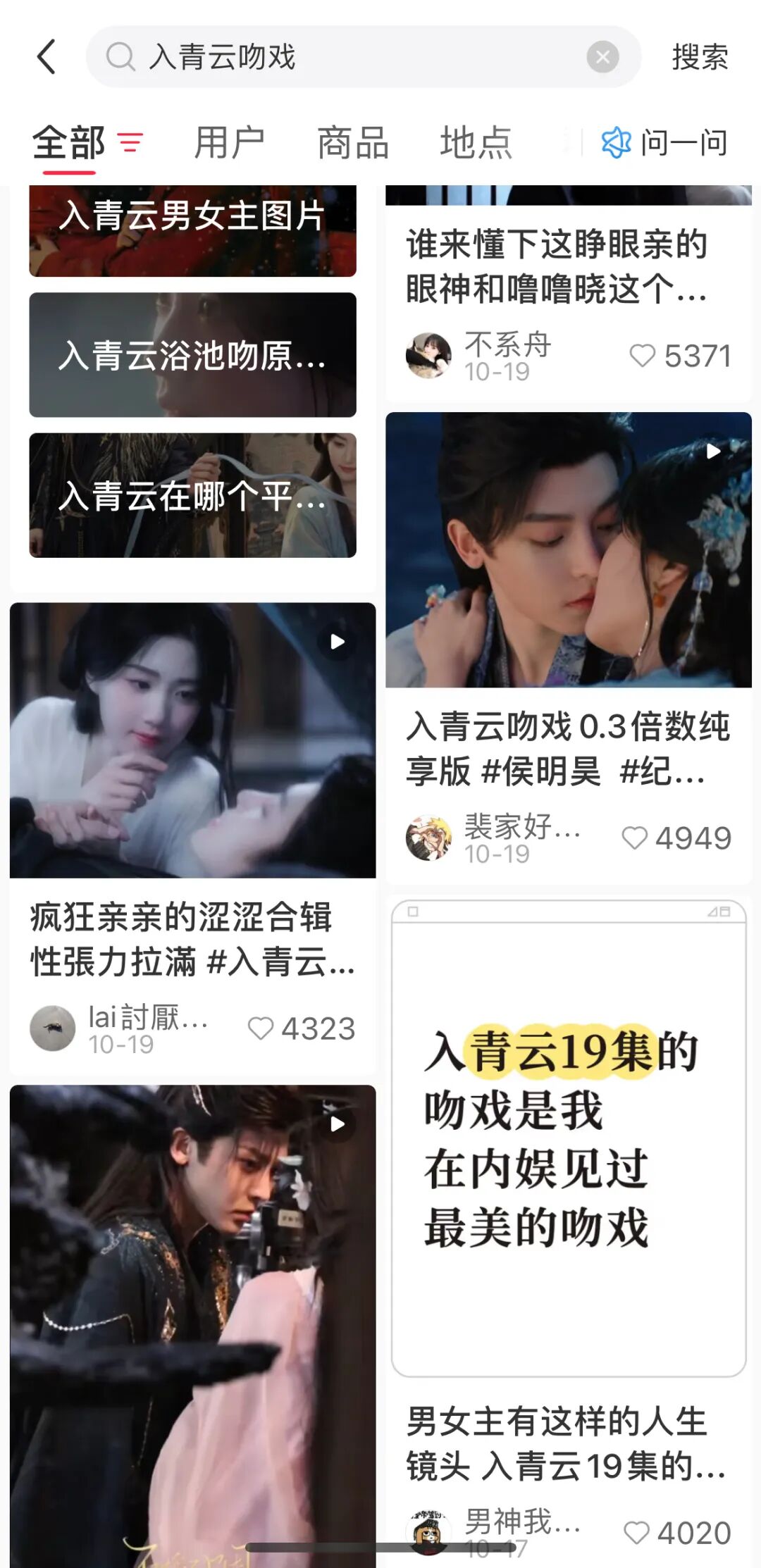This screenshot has height=1568, width=761.
Task: Open the 商品 tab
Action: click(353, 142)
